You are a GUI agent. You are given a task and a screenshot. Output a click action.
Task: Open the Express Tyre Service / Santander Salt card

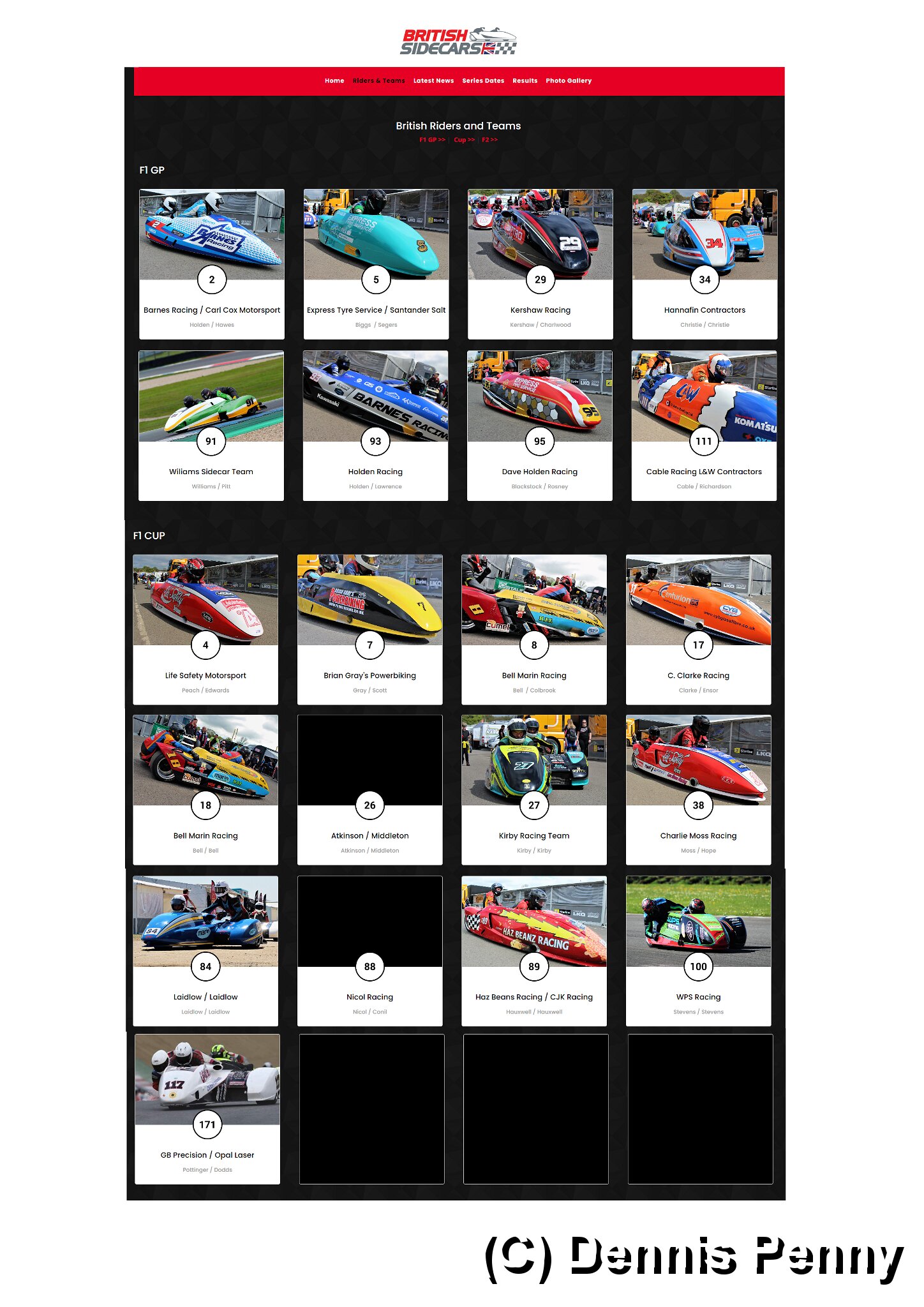[376, 264]
